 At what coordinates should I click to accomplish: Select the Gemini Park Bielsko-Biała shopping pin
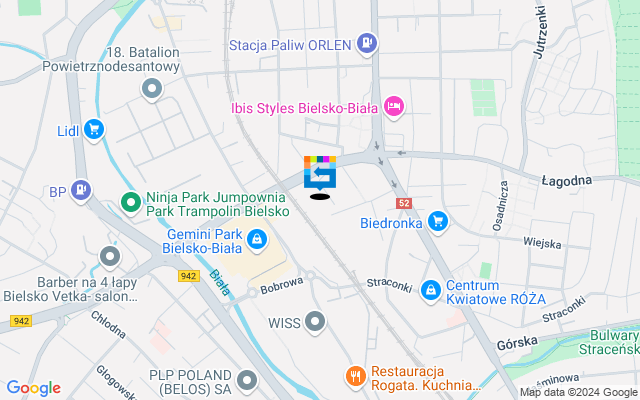pos(257,239)
